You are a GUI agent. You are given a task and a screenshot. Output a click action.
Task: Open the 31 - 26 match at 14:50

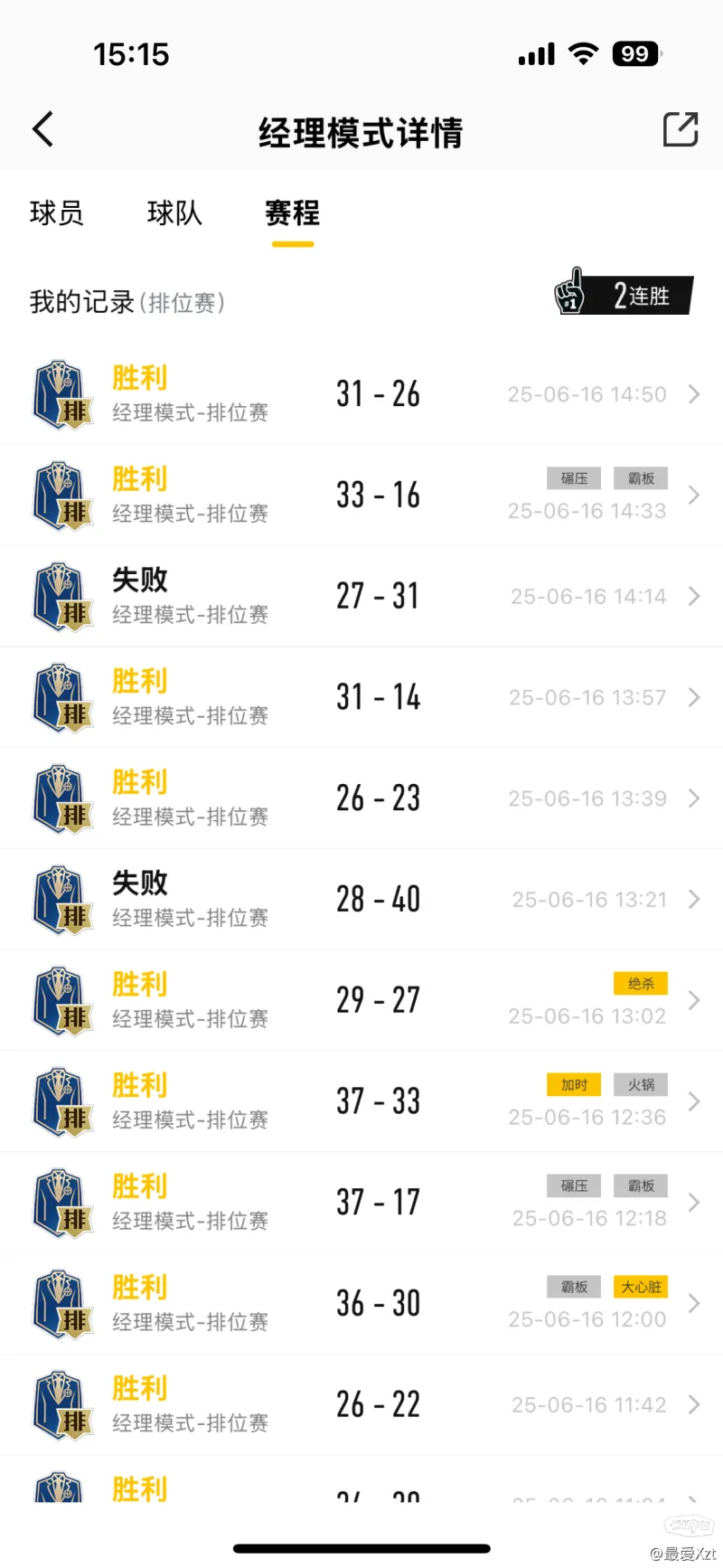[361, 394]
